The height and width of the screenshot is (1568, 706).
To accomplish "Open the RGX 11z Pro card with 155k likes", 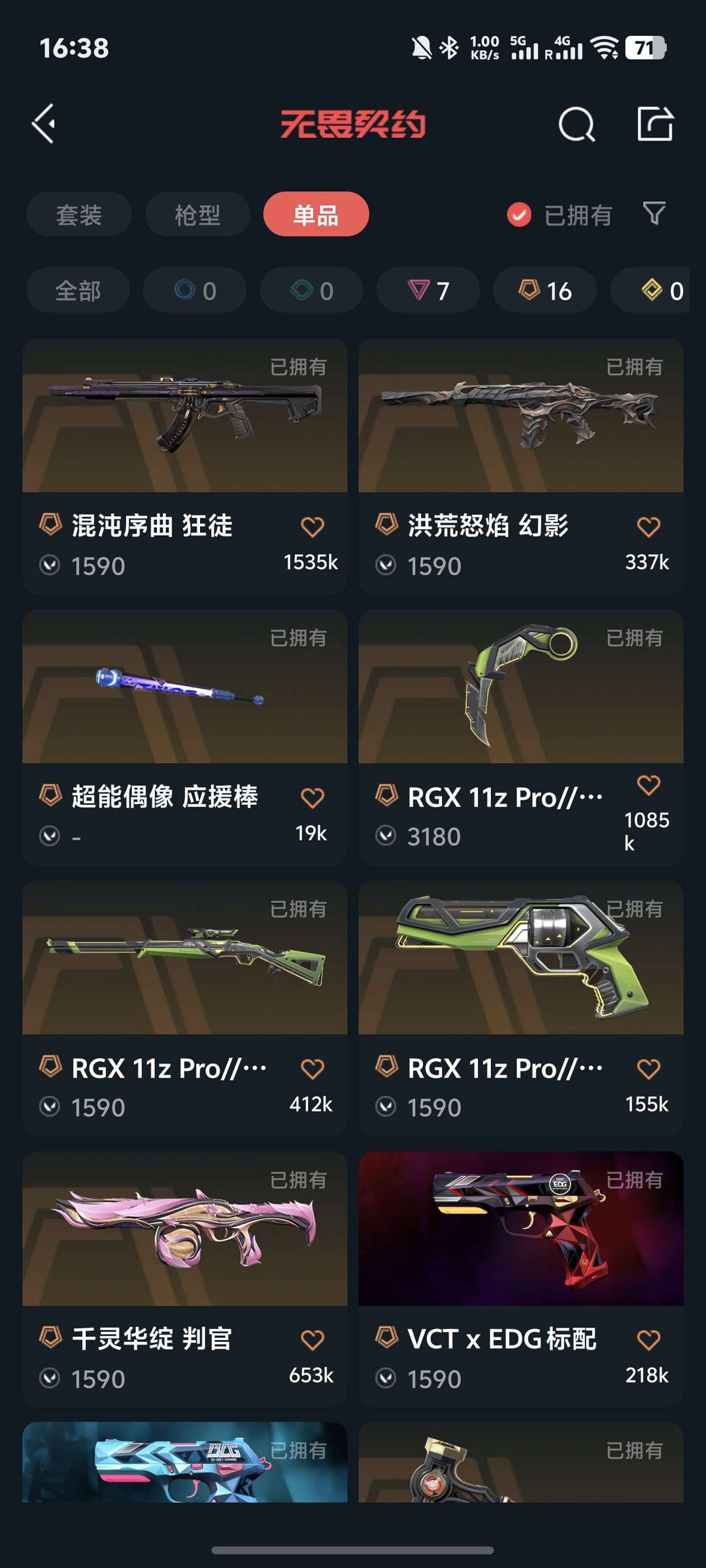I will (520, 960).
